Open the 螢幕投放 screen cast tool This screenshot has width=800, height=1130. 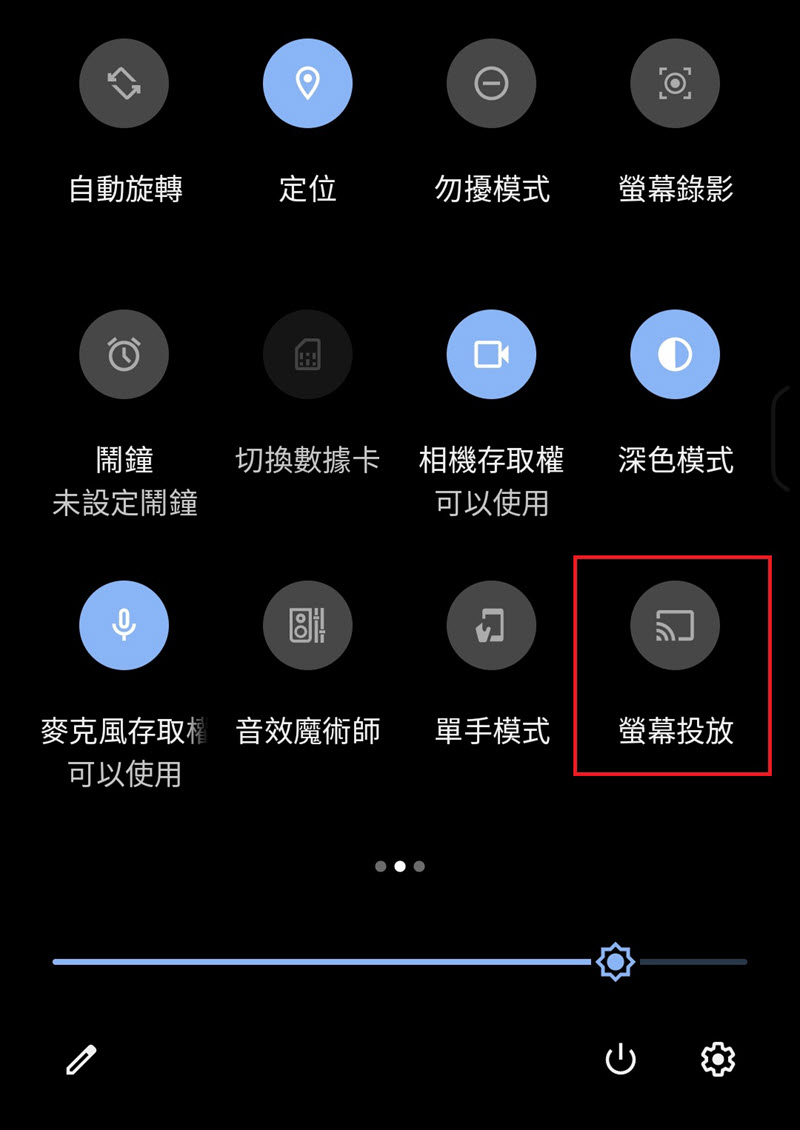[675, 624]
